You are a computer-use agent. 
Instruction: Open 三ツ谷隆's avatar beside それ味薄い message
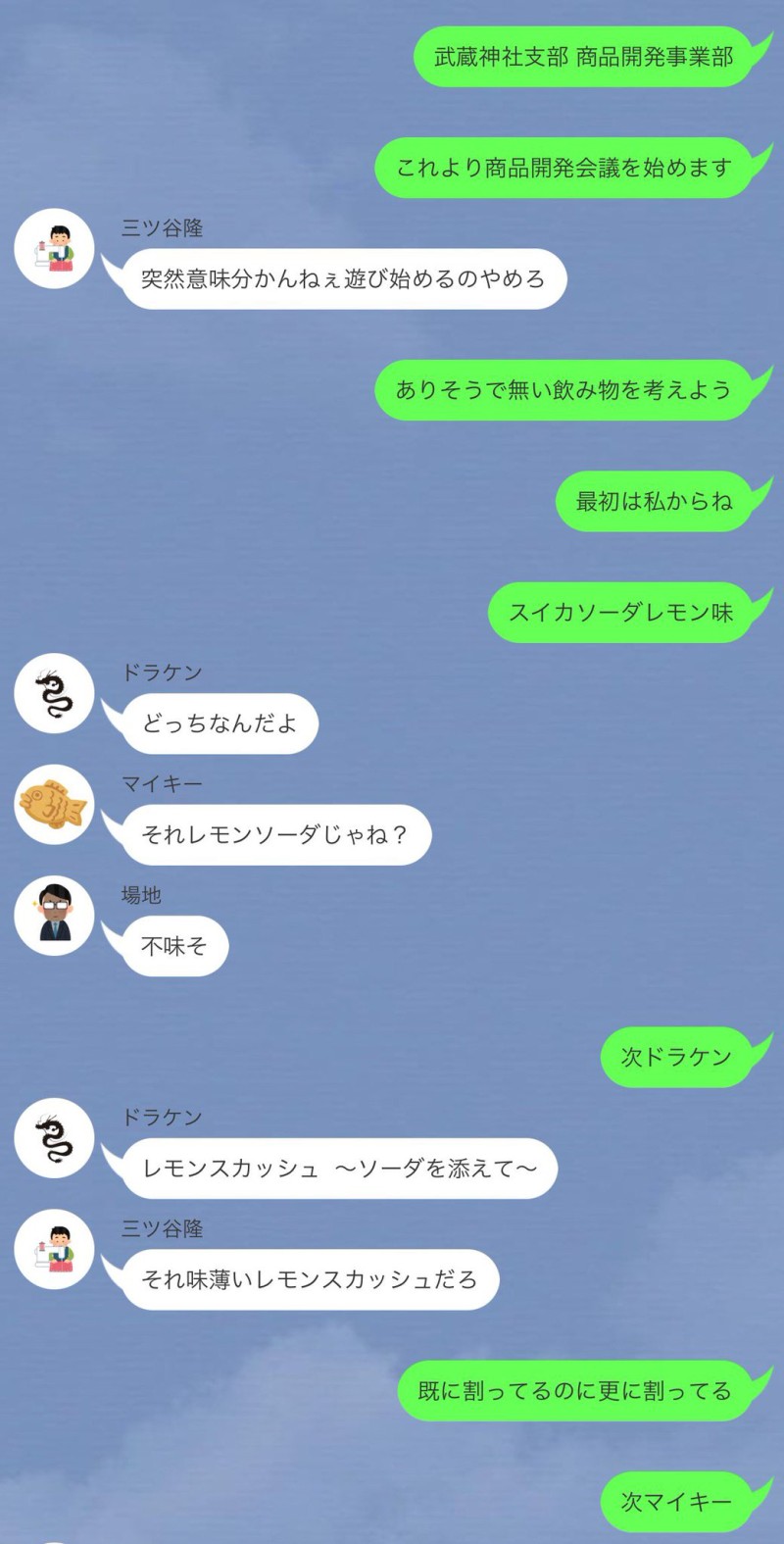[x=54, y=1249]
